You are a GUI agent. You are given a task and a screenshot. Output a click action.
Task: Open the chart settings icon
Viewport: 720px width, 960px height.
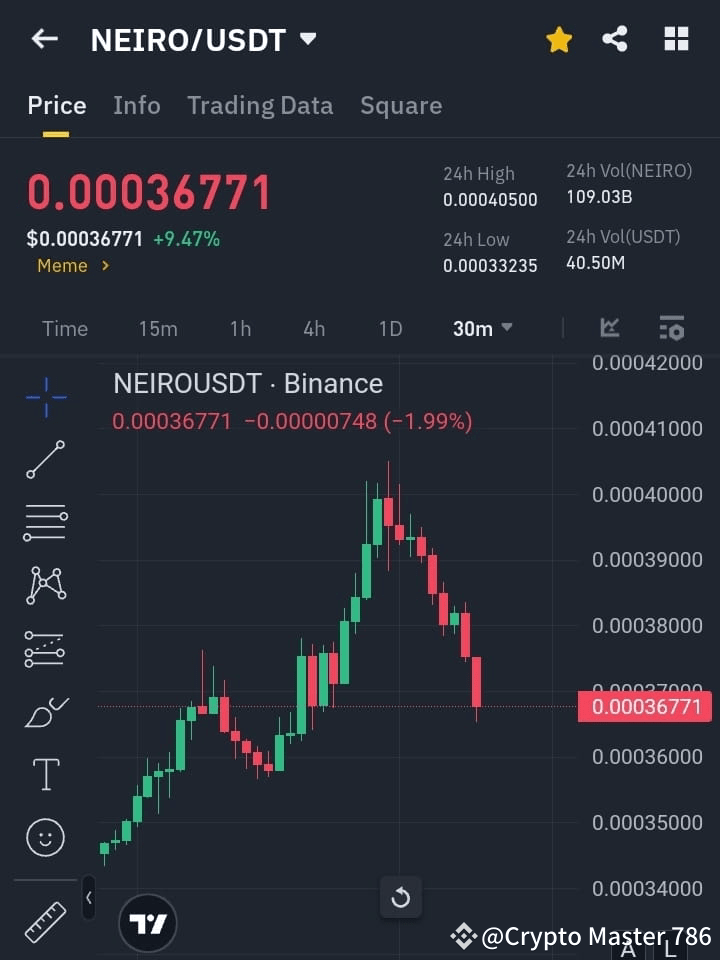672,328
